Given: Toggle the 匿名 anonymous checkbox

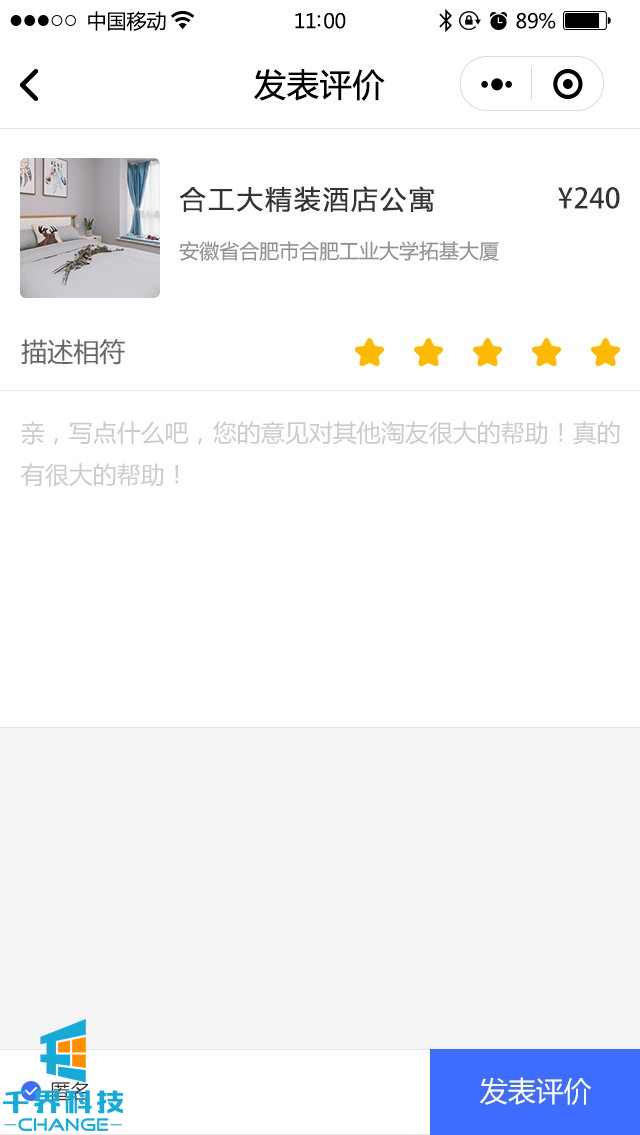Looking at the screenshot, I should pyautogui.click(x=32, y=1091).
